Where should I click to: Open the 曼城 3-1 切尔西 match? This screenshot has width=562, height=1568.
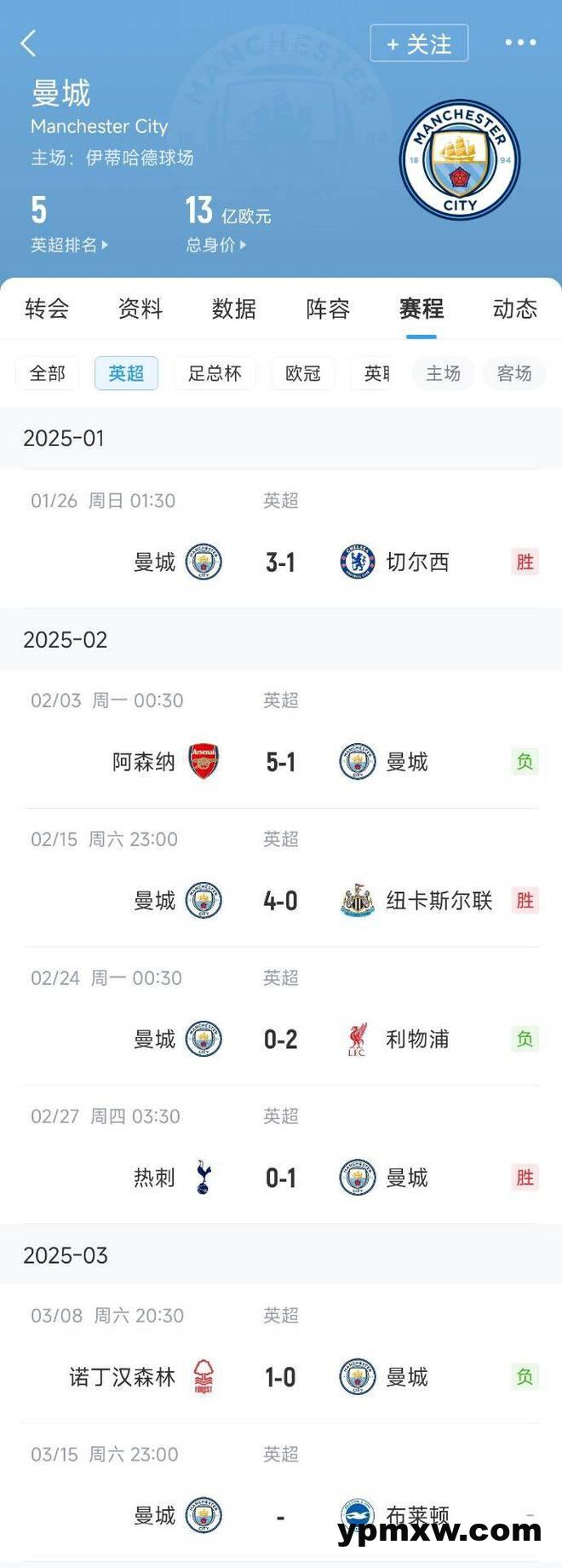(281, 562)
